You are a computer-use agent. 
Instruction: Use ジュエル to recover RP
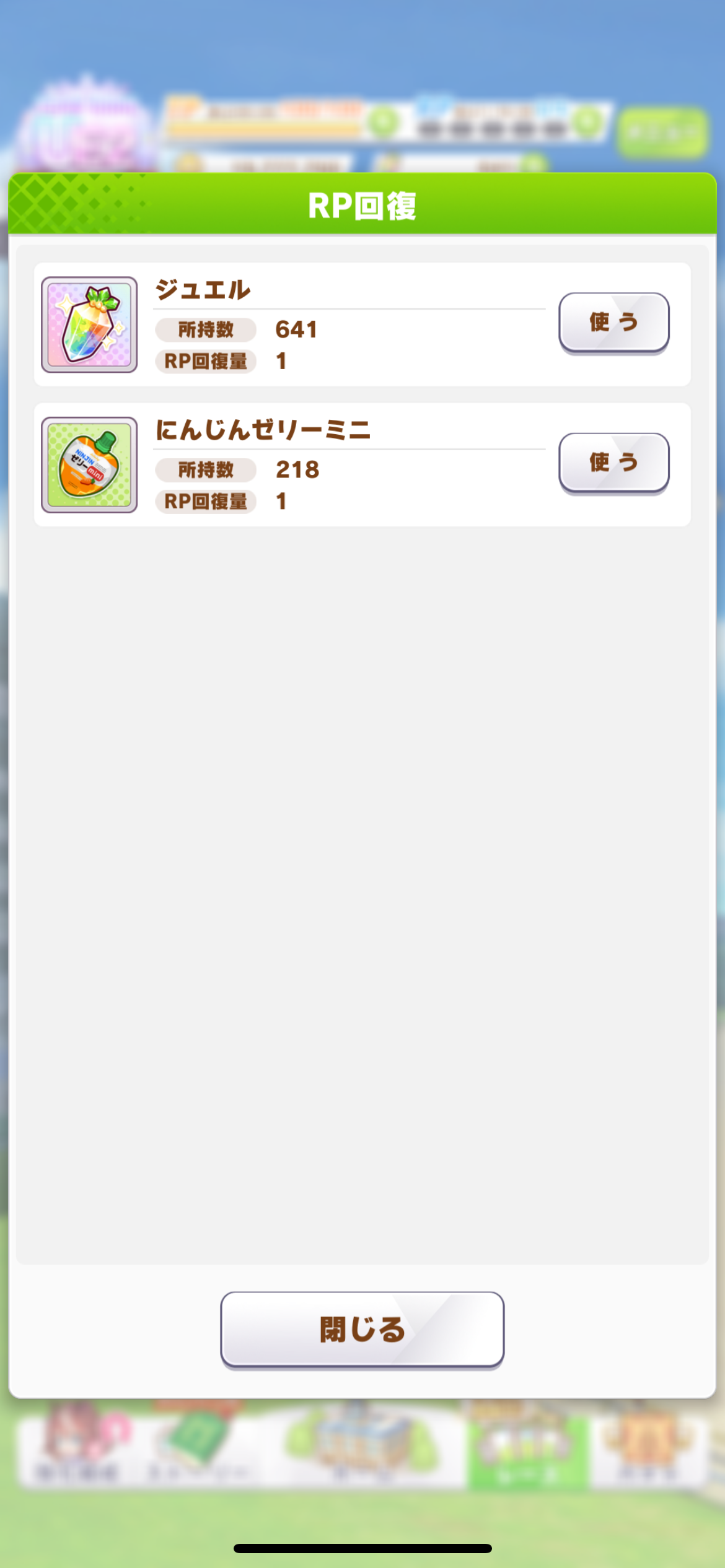pos(613,322)
